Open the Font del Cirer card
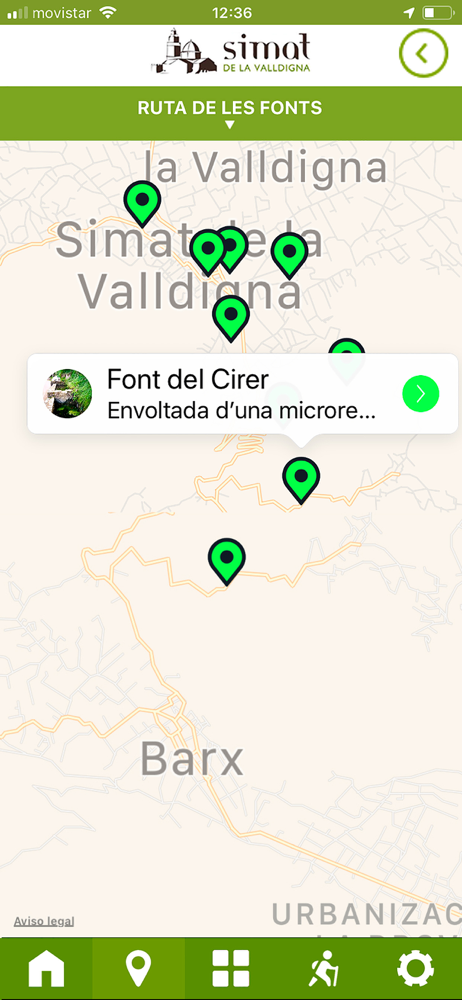This screenshot has height=1000, width=462. (x=242, y=394)
